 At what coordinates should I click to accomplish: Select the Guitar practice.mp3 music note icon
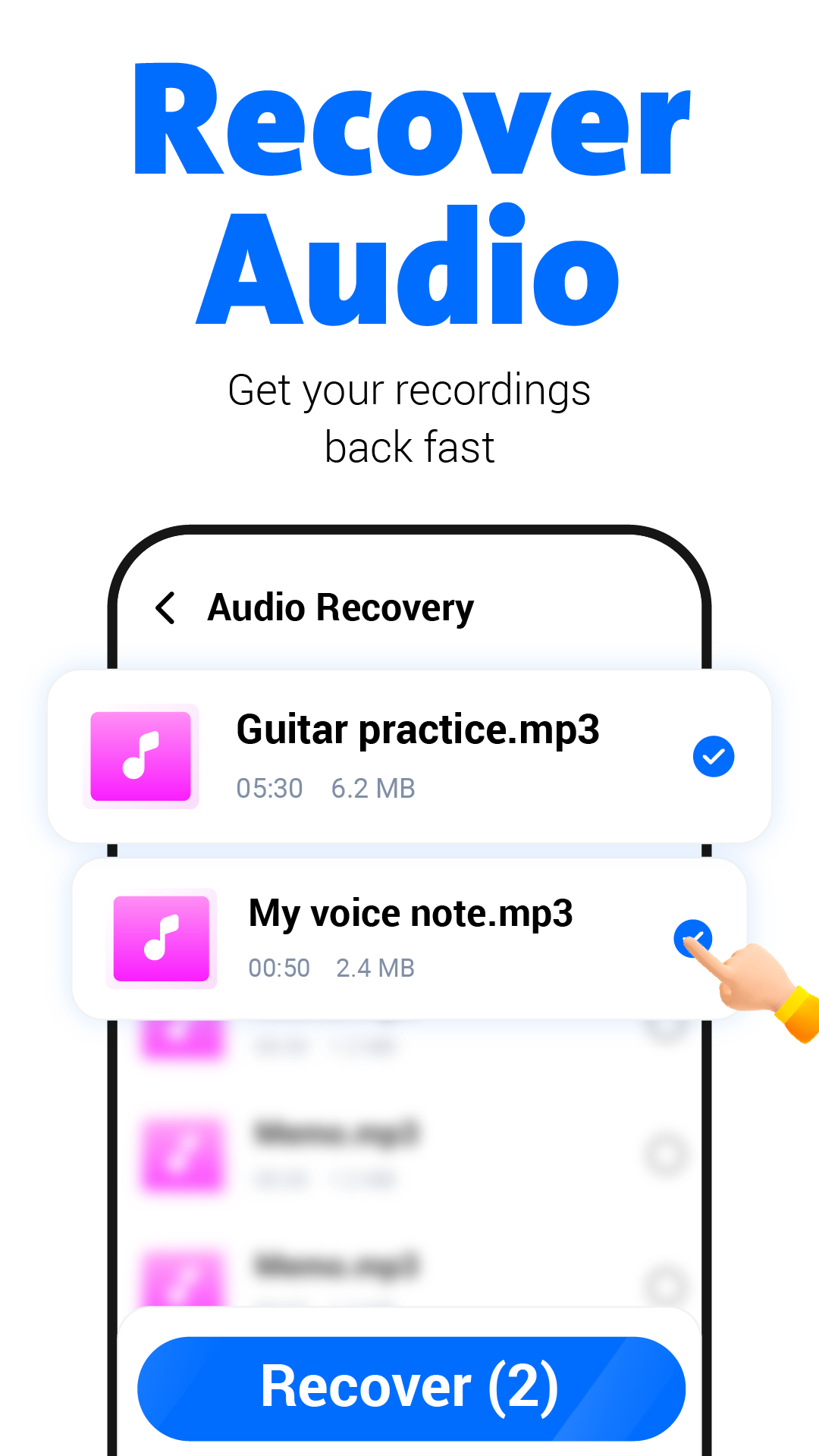coord(141,756)
